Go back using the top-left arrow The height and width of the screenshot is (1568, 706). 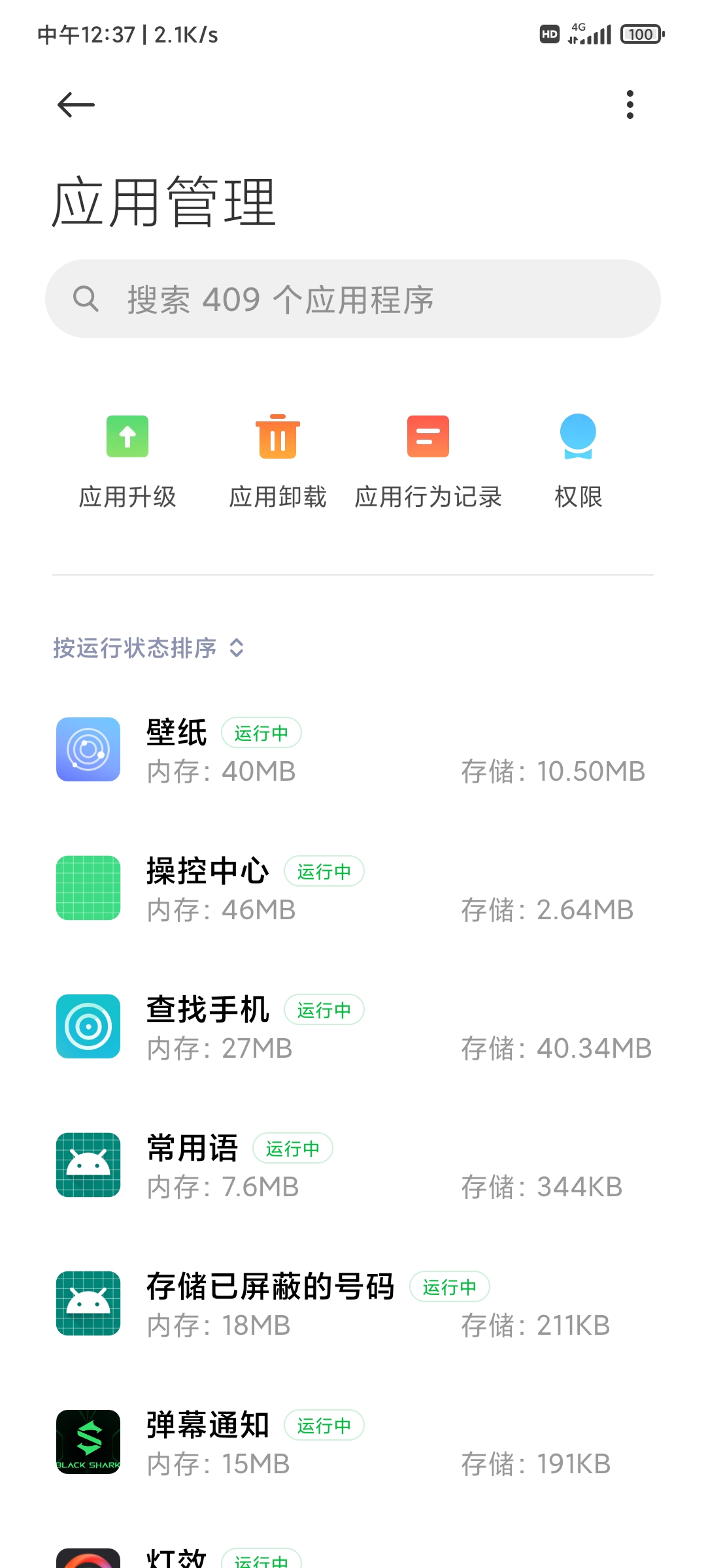point(76,105)
